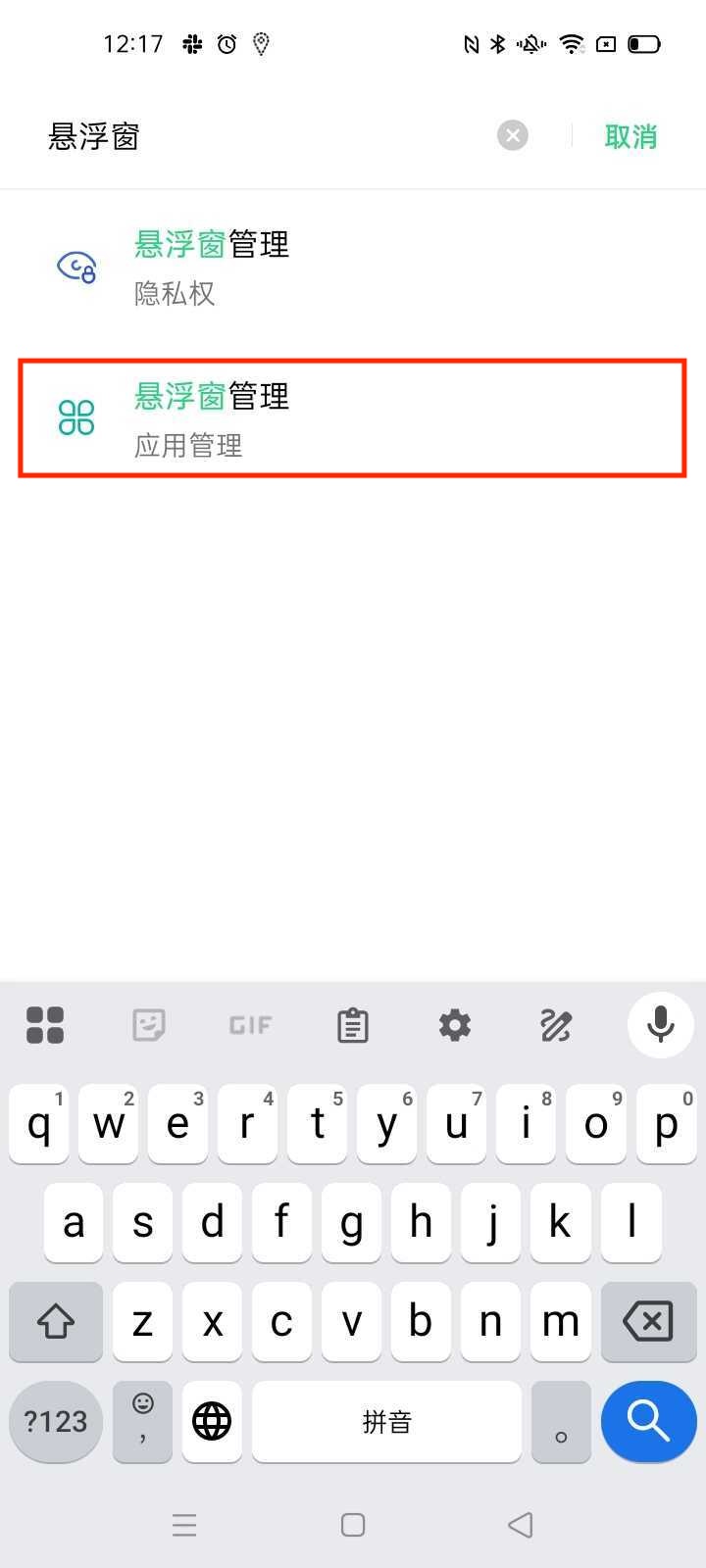Open keyboard settings gear icon
The width and height of the screenshot is (706, 1568).
[x=454, y=1025]
